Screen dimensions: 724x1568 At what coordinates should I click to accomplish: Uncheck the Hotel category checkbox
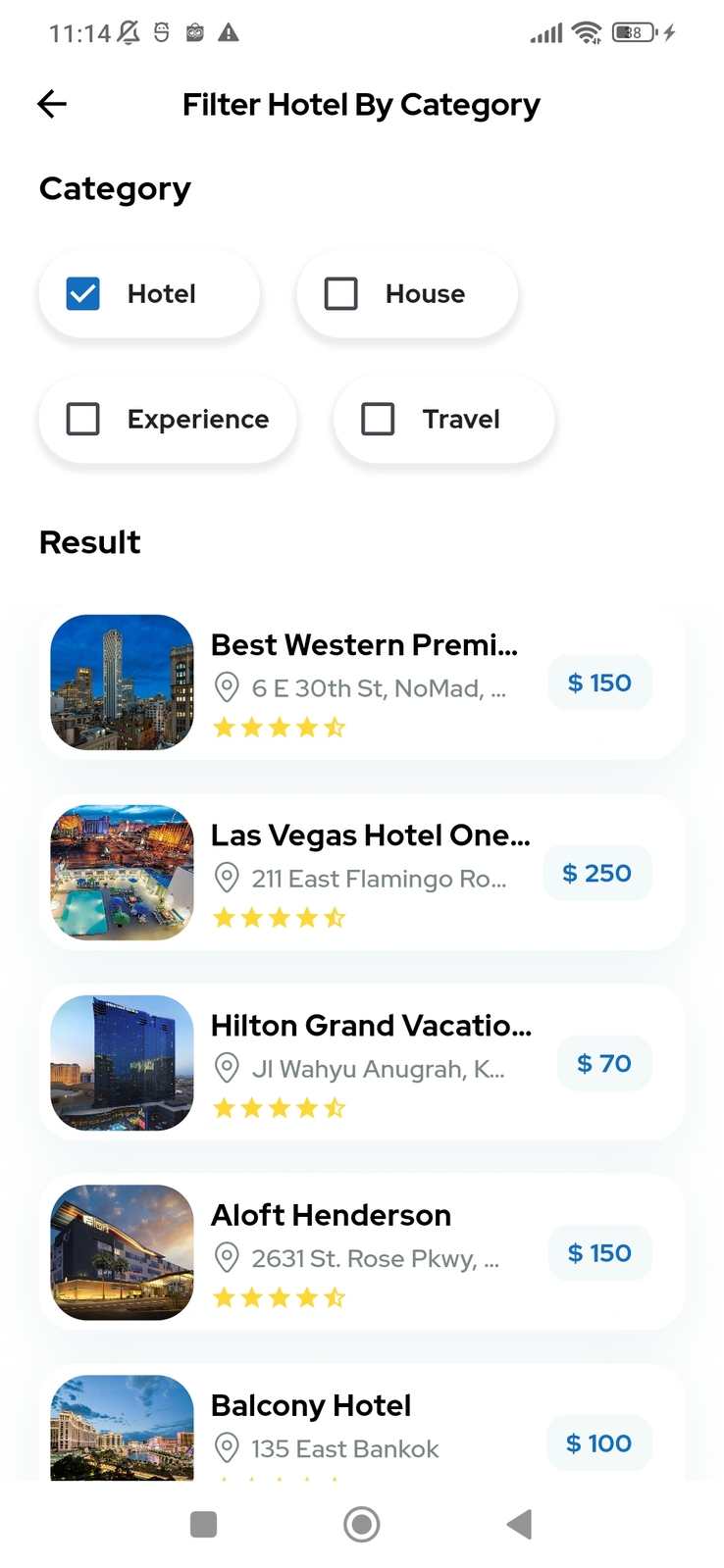point(83,293)
